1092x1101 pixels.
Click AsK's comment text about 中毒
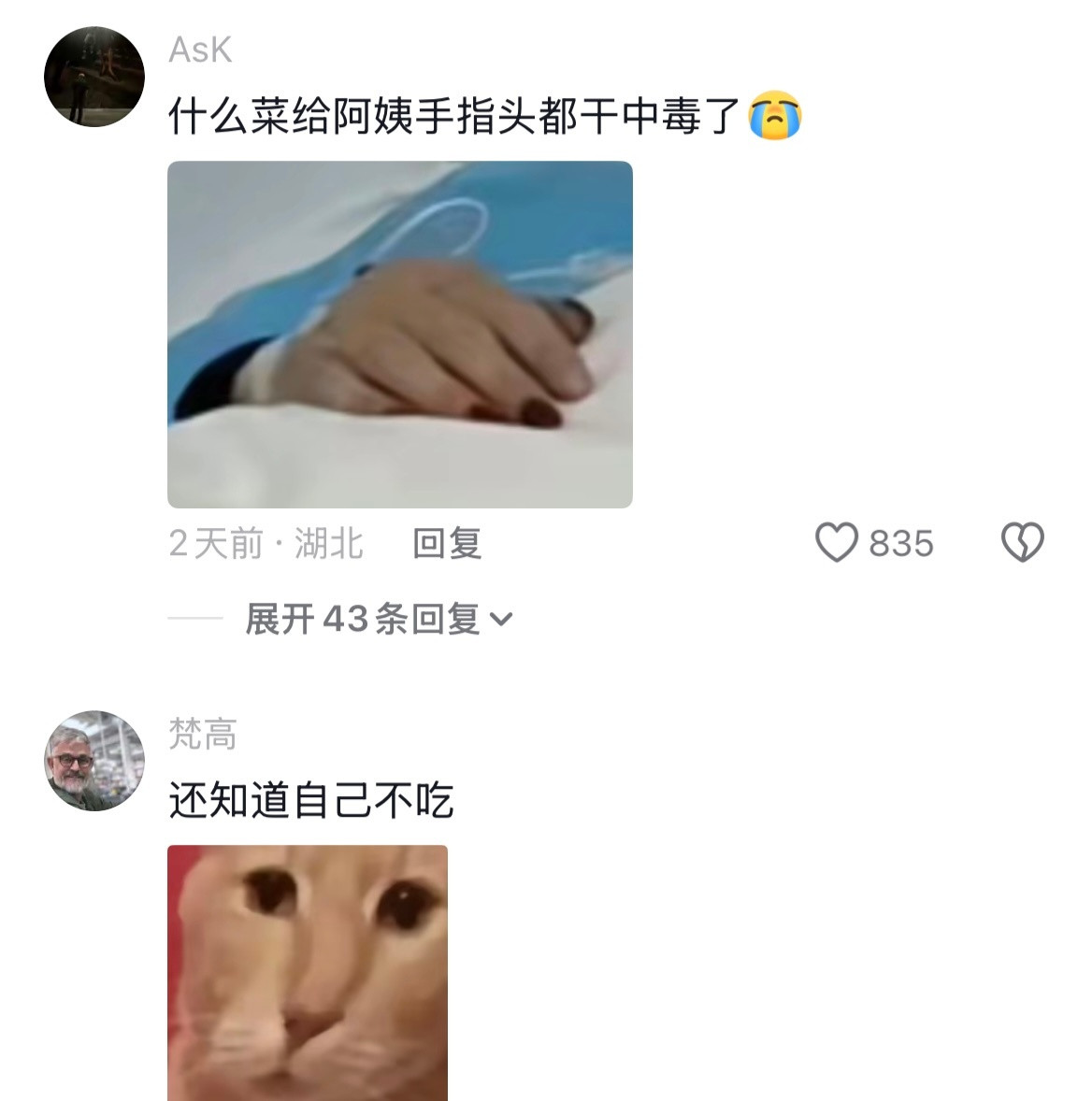click(x=458, y=114)
